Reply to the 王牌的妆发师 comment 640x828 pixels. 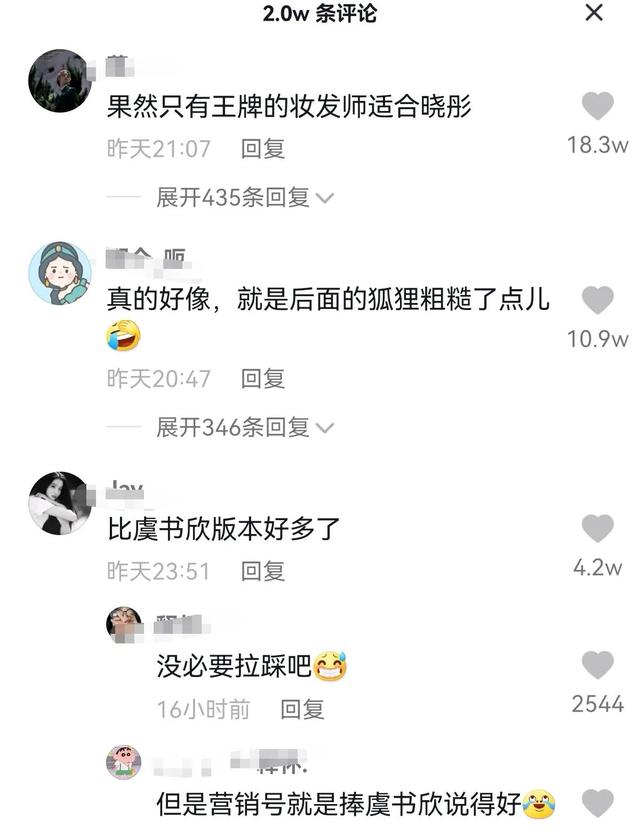click(263, 149)
